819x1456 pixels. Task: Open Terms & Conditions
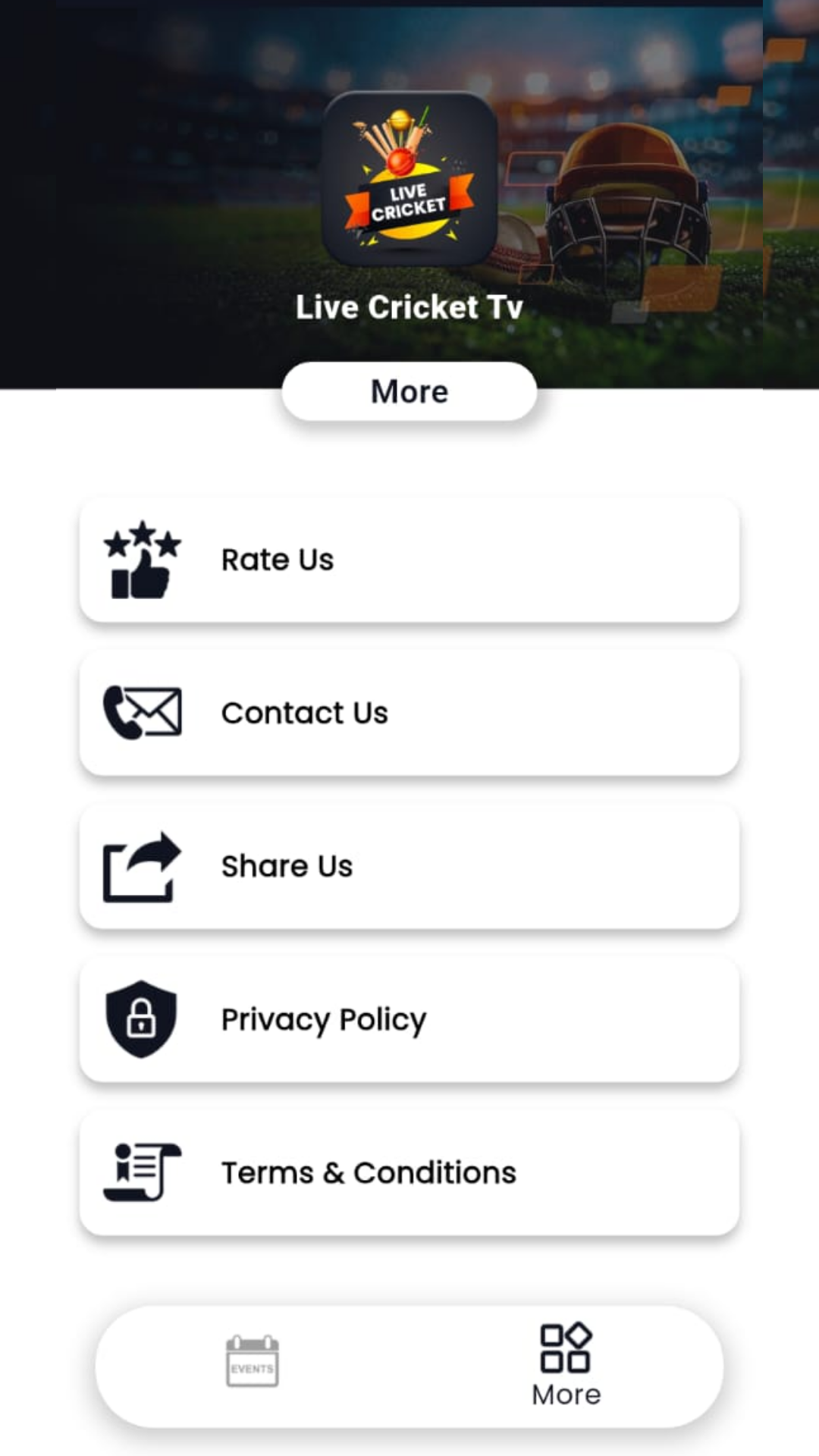[x=409, y=1173]
